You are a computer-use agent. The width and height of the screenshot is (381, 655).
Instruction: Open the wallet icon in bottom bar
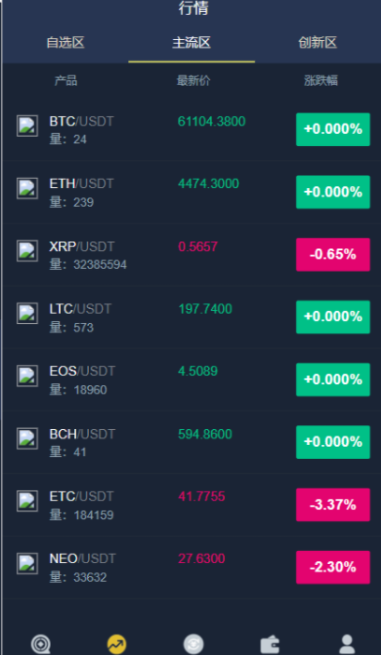(x=270, y=645)
